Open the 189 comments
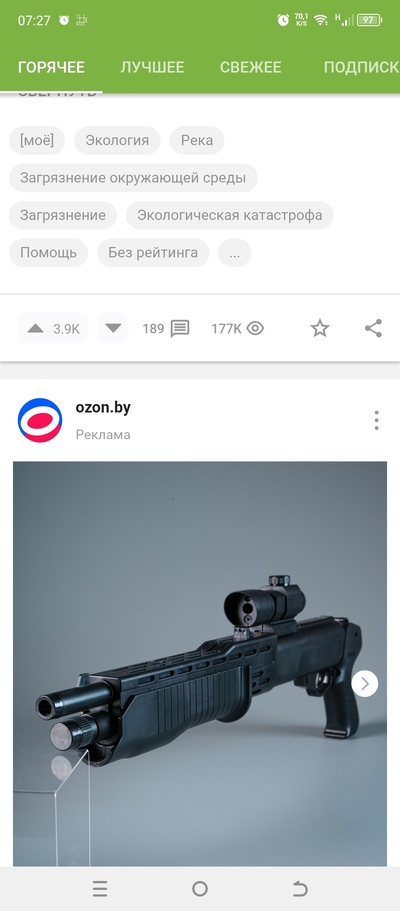 tap(166, 329)
